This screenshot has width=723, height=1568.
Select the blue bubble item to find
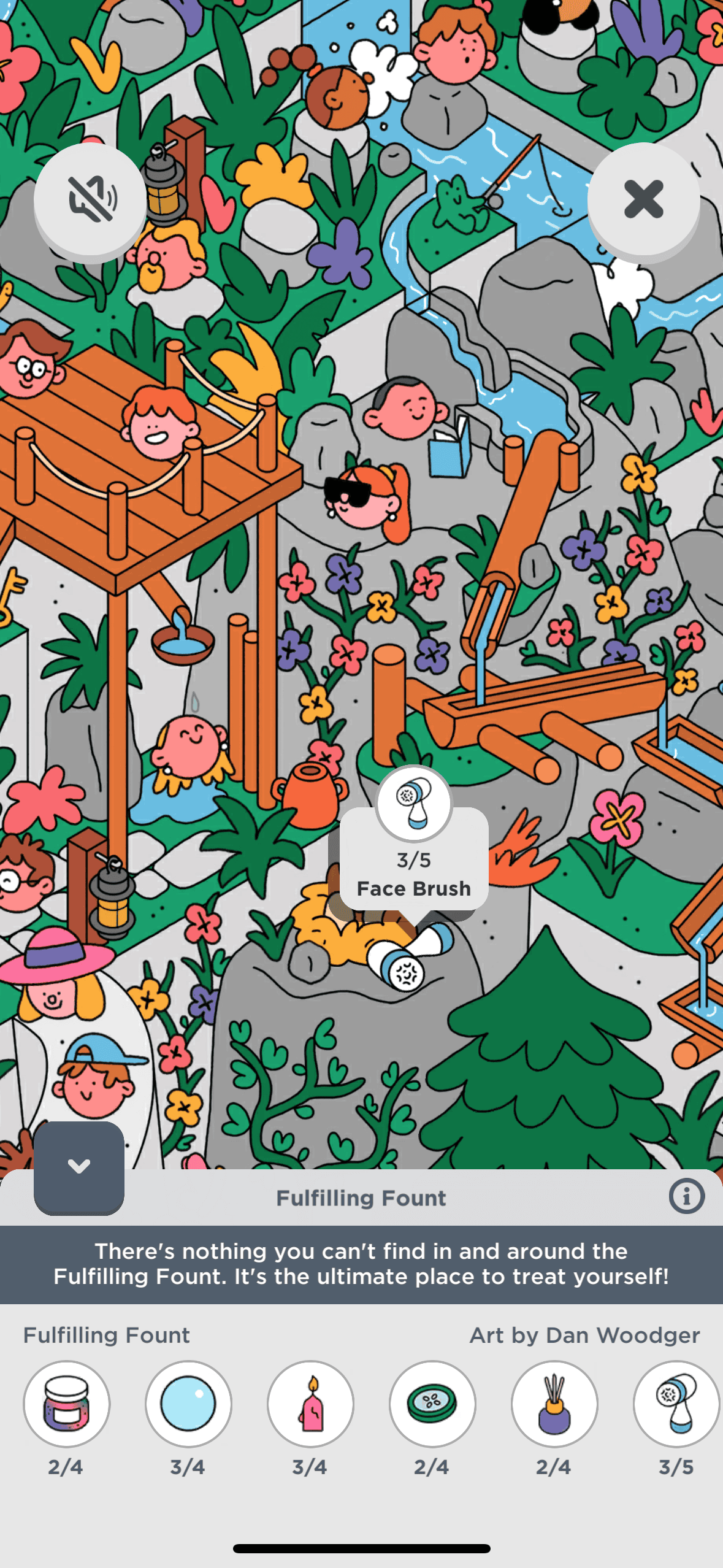point(188,1404)
